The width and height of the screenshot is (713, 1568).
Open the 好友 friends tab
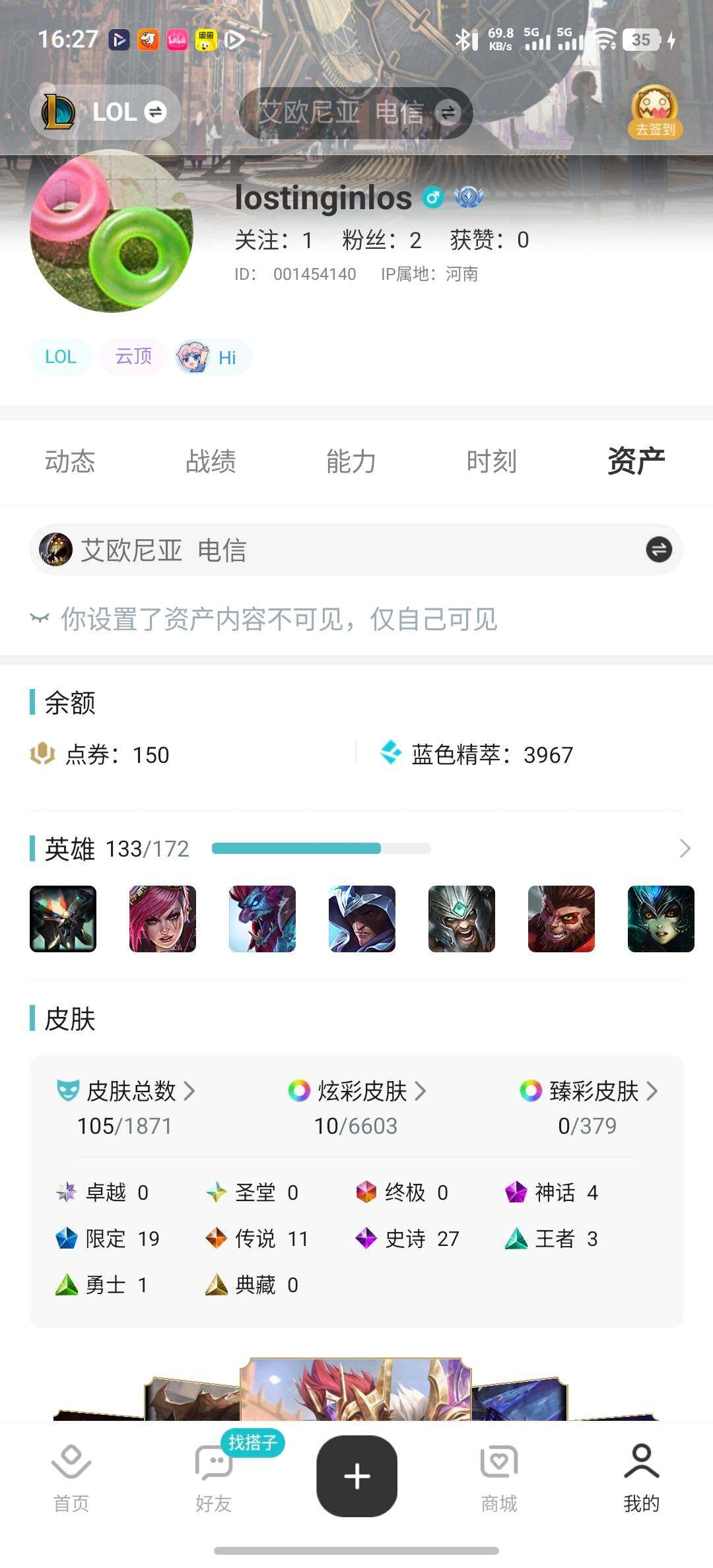click(x=213, y=1477)
